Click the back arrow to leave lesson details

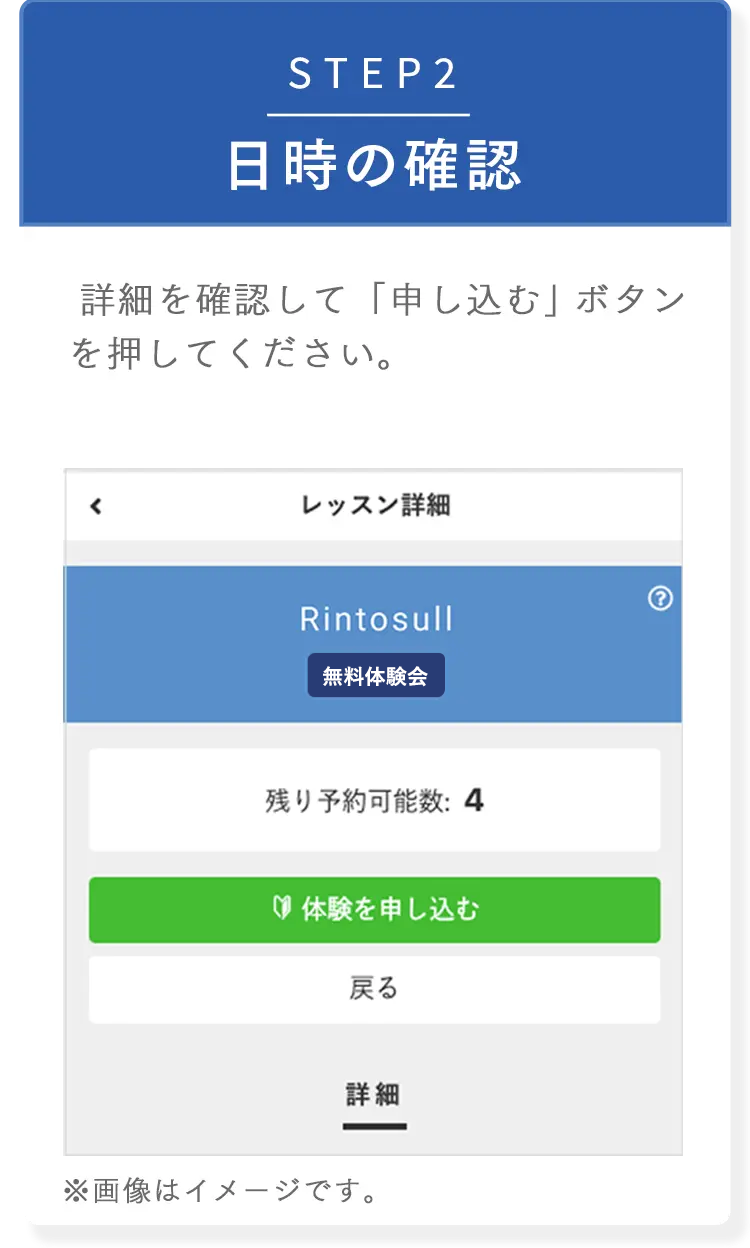click(95, 507)
